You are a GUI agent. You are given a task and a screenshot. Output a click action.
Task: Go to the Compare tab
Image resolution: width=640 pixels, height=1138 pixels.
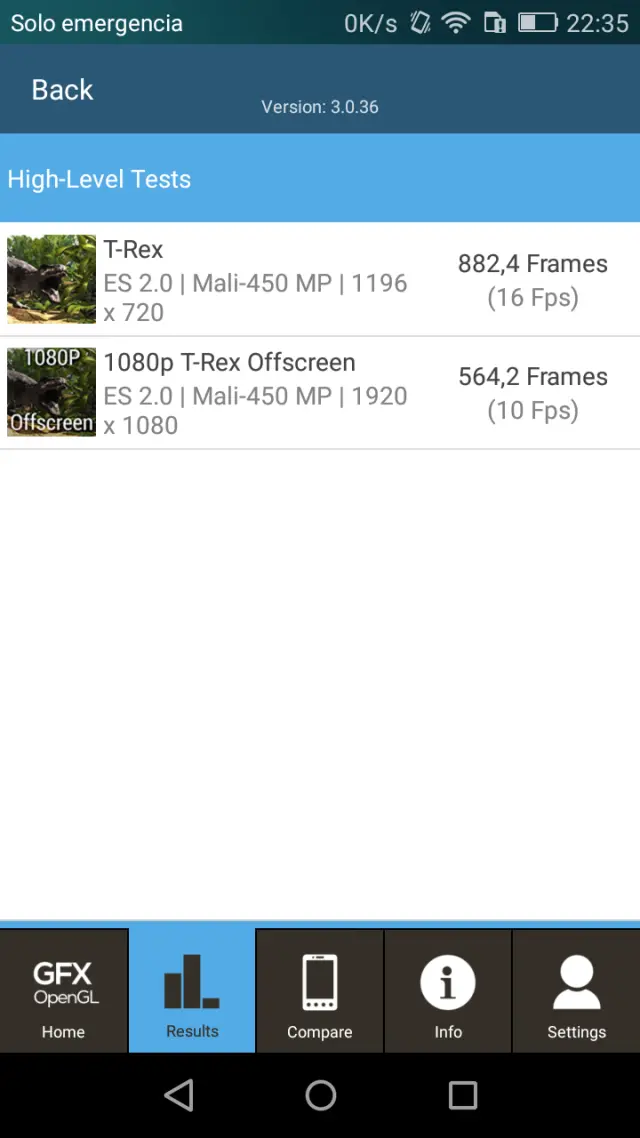(320, 990)
